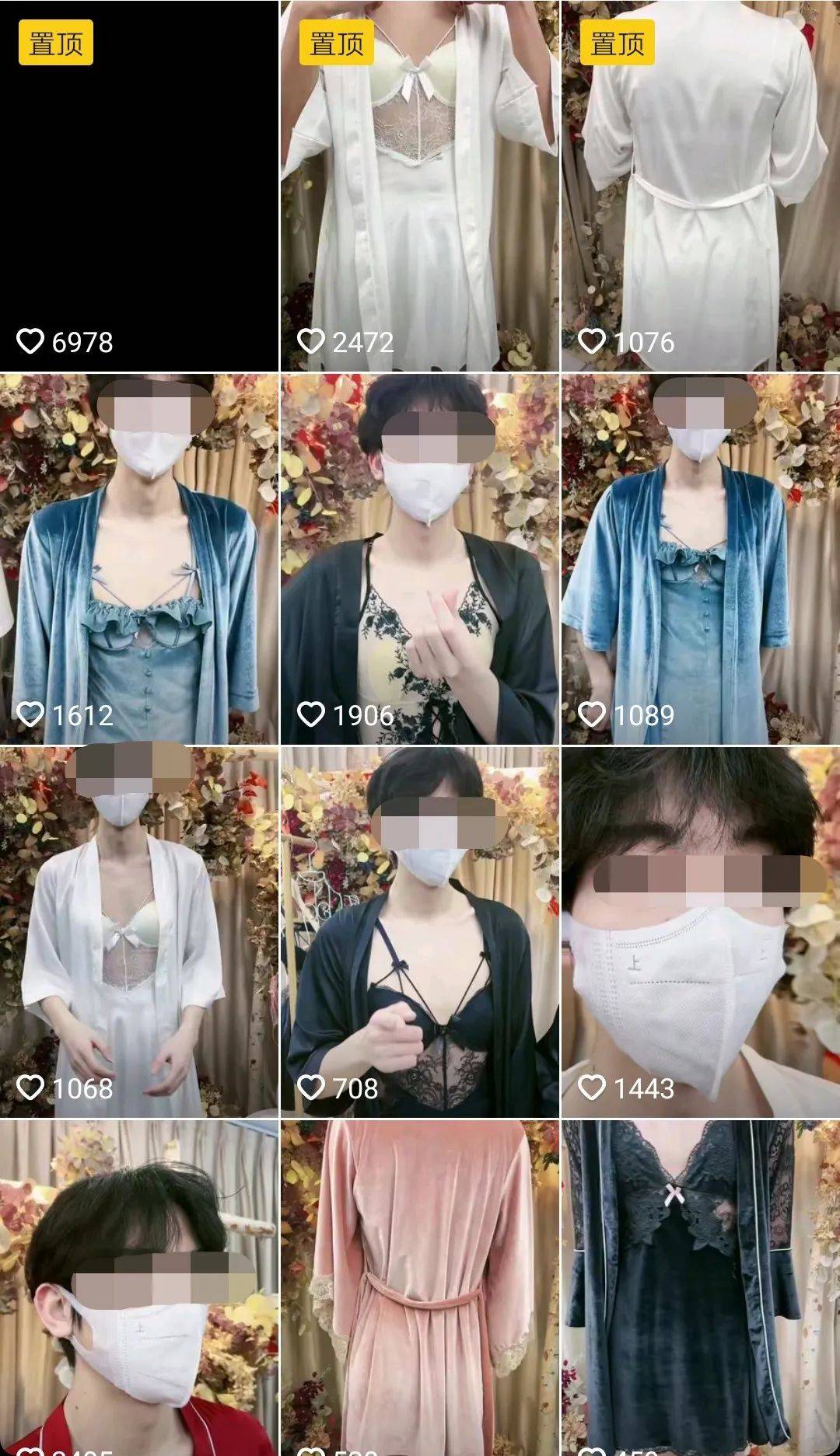Open the video of masked person in red collar

pos(139,1287)
